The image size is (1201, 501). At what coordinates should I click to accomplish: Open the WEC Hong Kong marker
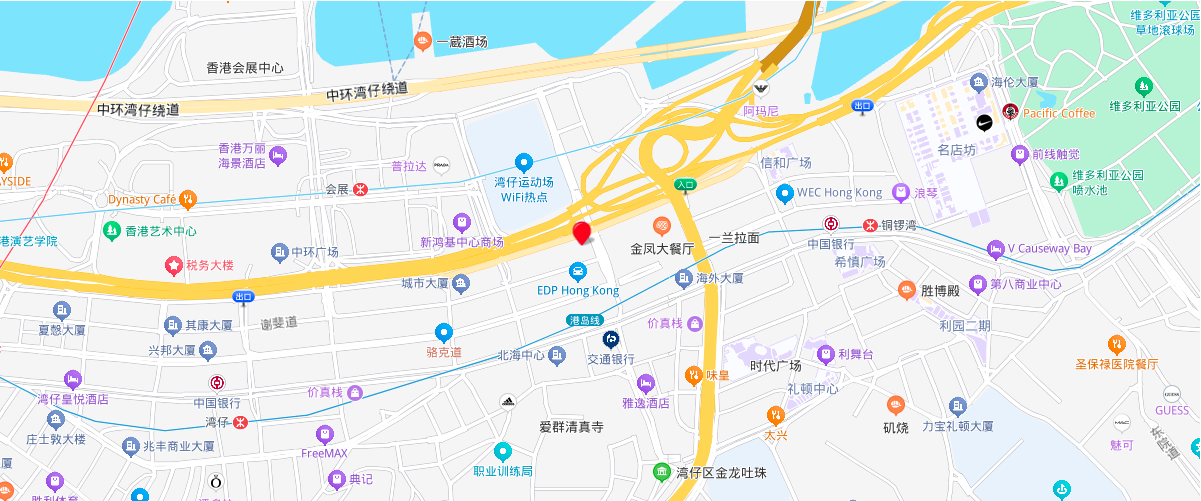click(x=785, y=192)
